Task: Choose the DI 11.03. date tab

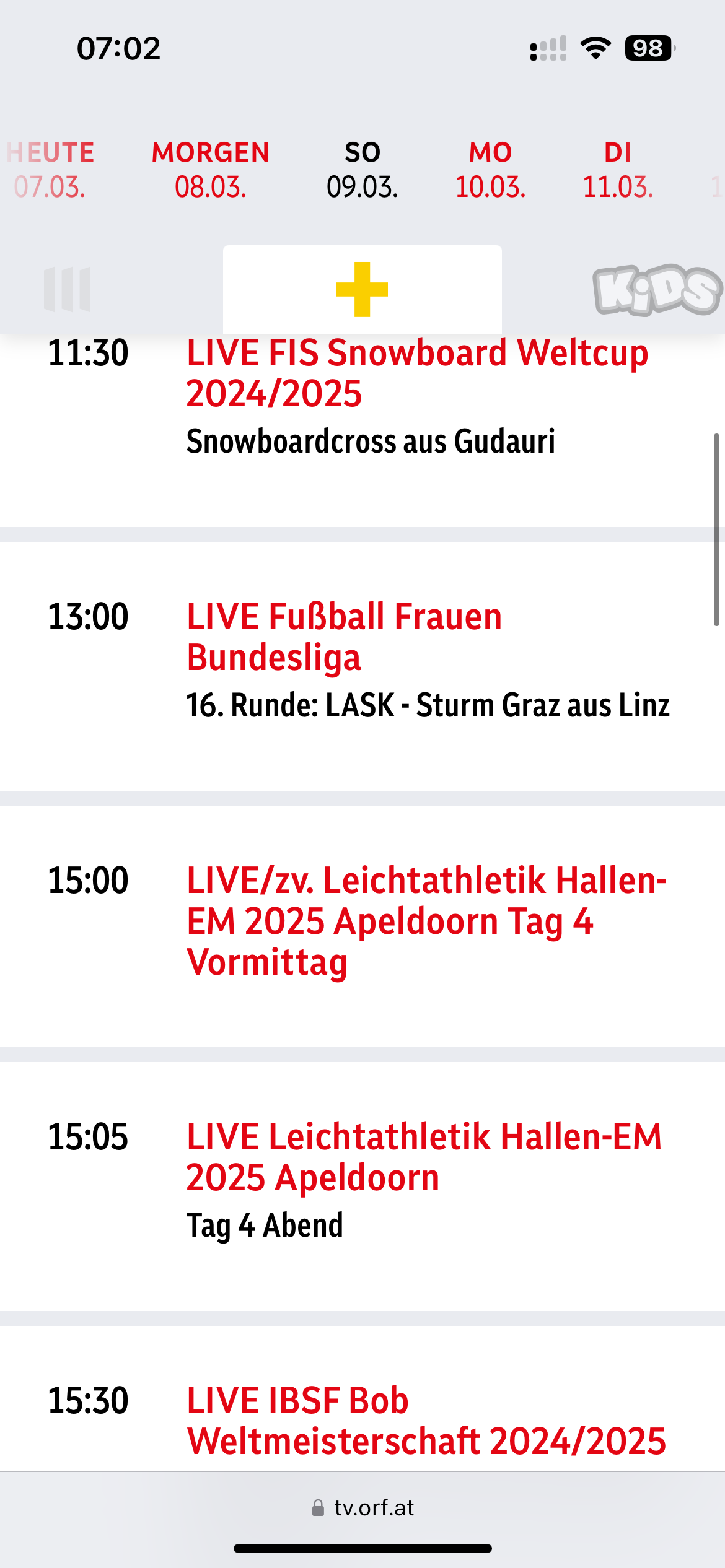Action: click(618, 170)
